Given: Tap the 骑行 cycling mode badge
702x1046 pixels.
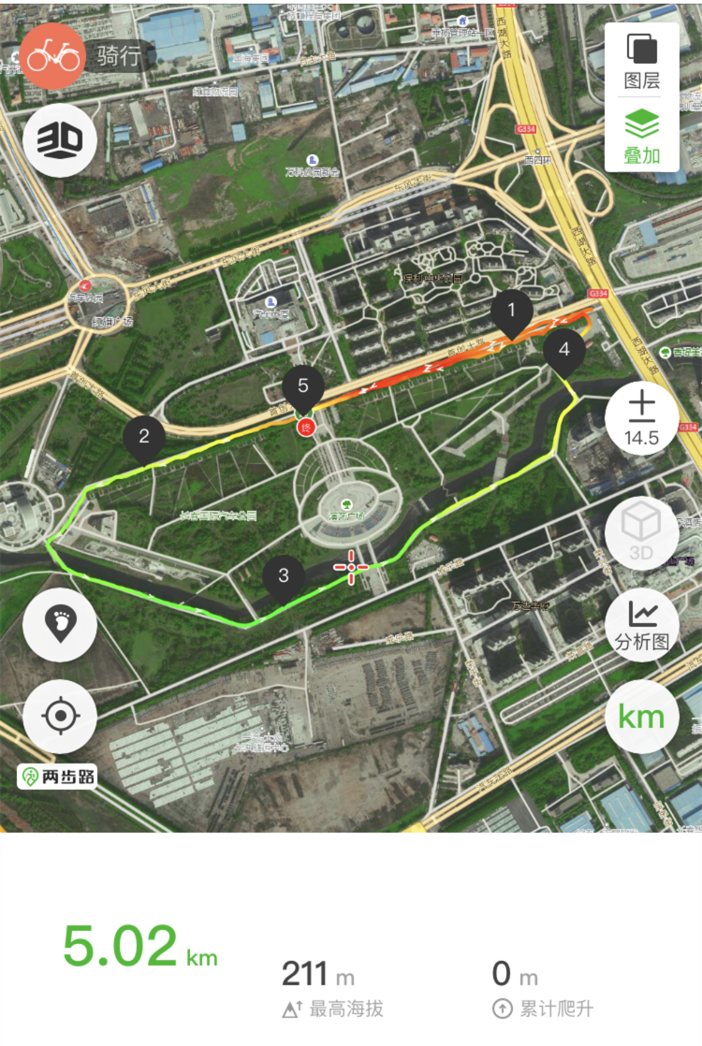Looking at the screenshot, I should (x=85, y=56).
